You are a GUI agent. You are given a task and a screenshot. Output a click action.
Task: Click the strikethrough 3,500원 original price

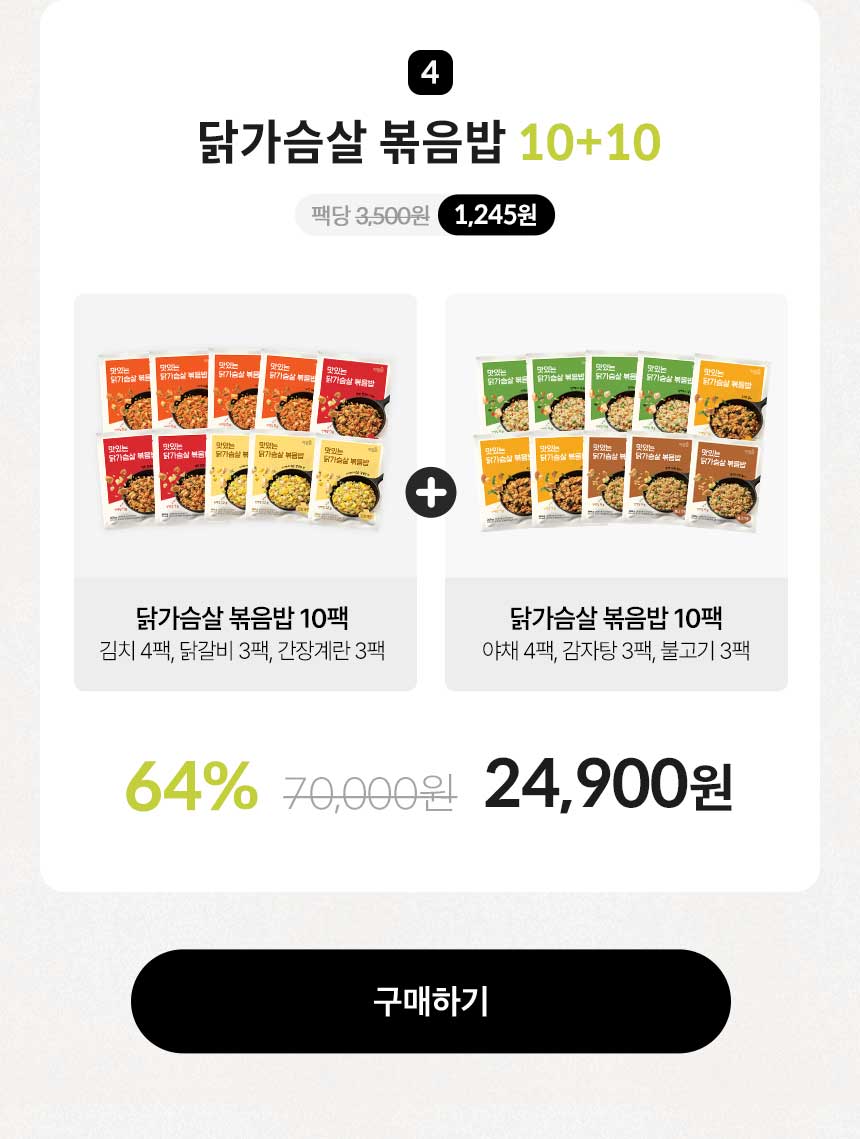[393, 213]
